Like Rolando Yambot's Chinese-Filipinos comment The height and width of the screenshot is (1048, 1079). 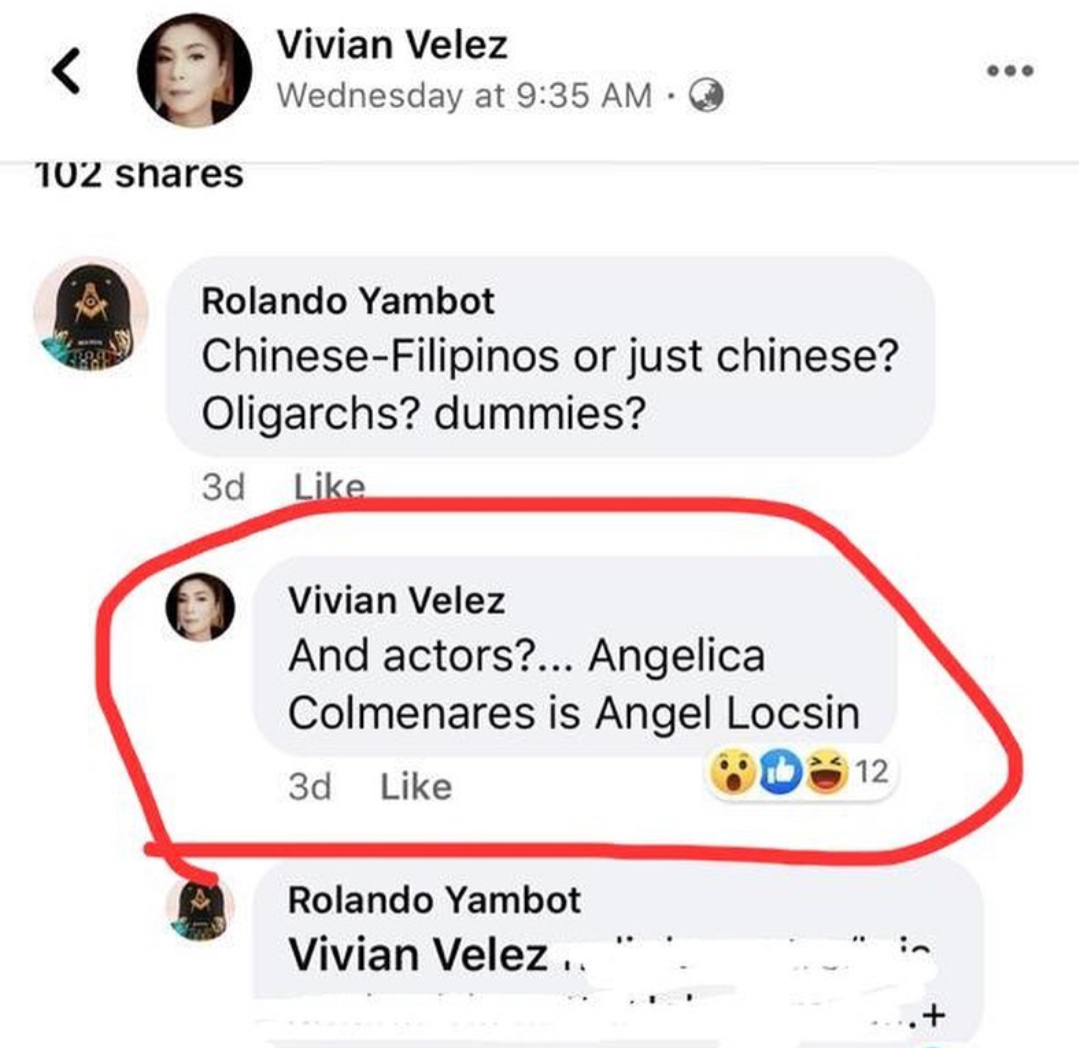(330, 487)
